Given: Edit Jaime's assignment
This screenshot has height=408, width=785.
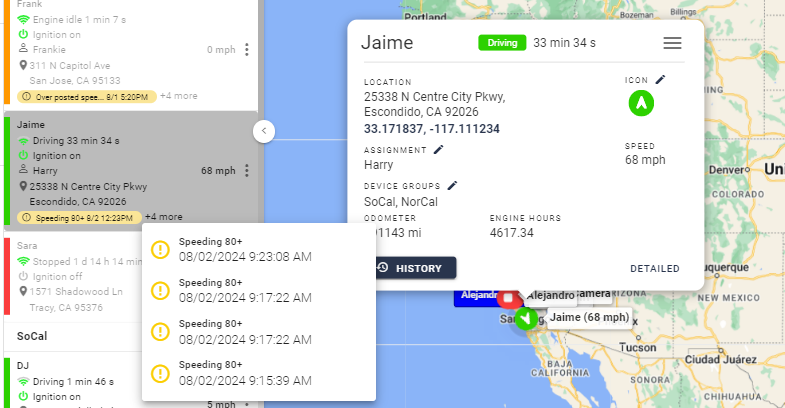Looking at the screenshot, I should pyautogui.click(x=438, y=150).
